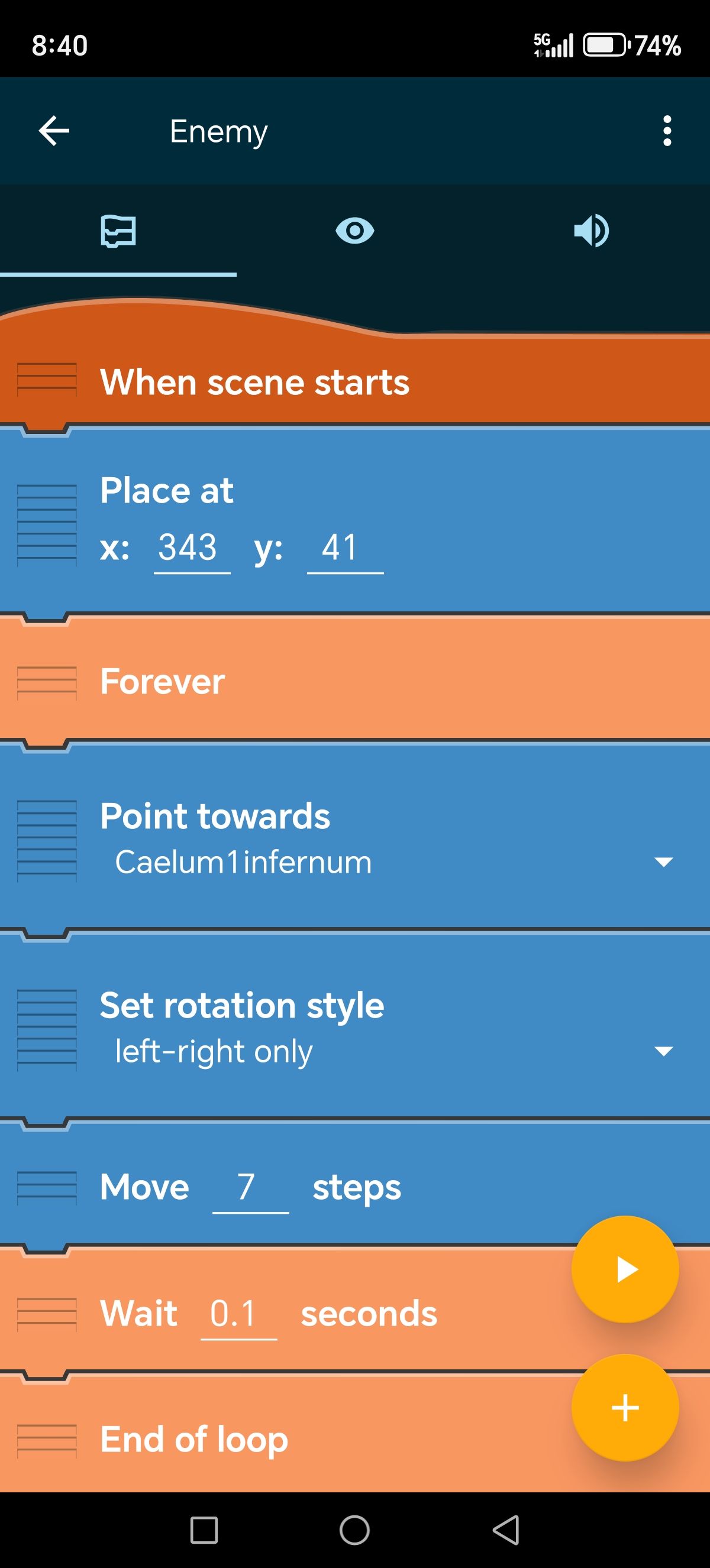Select the Forever loop brick
The width and height of the screenshot is (710, 1568).
coord(163,681)
